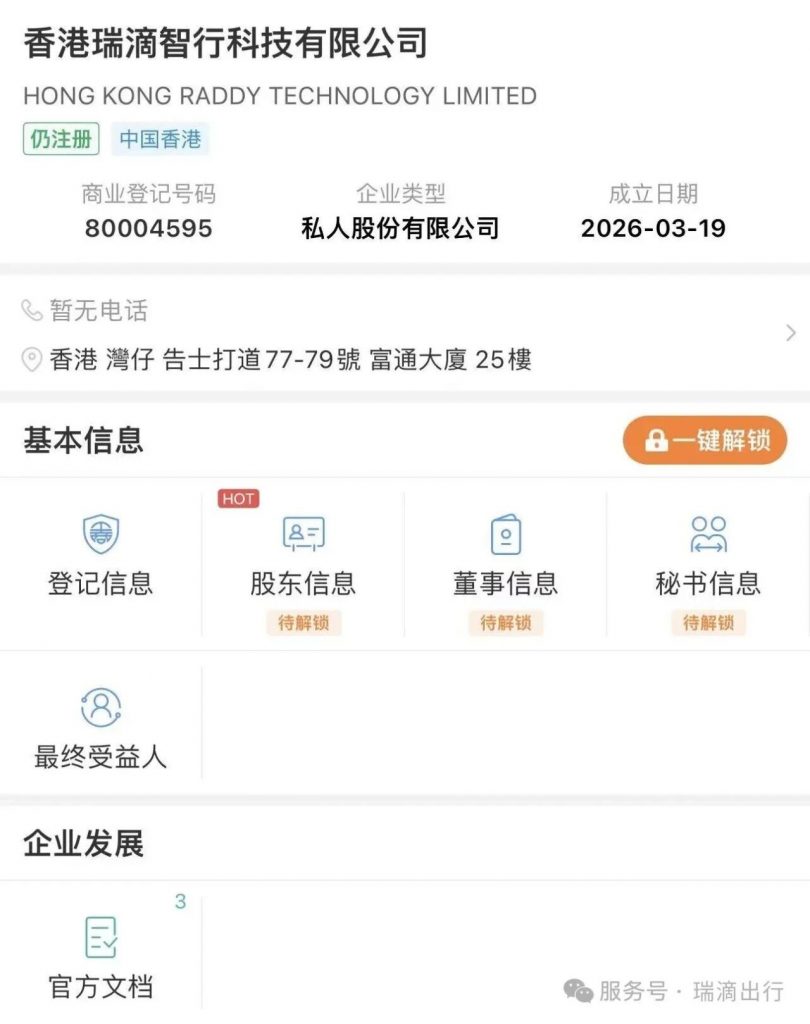
Task: Select 秘书信息 secretary information
Action: 708,560
